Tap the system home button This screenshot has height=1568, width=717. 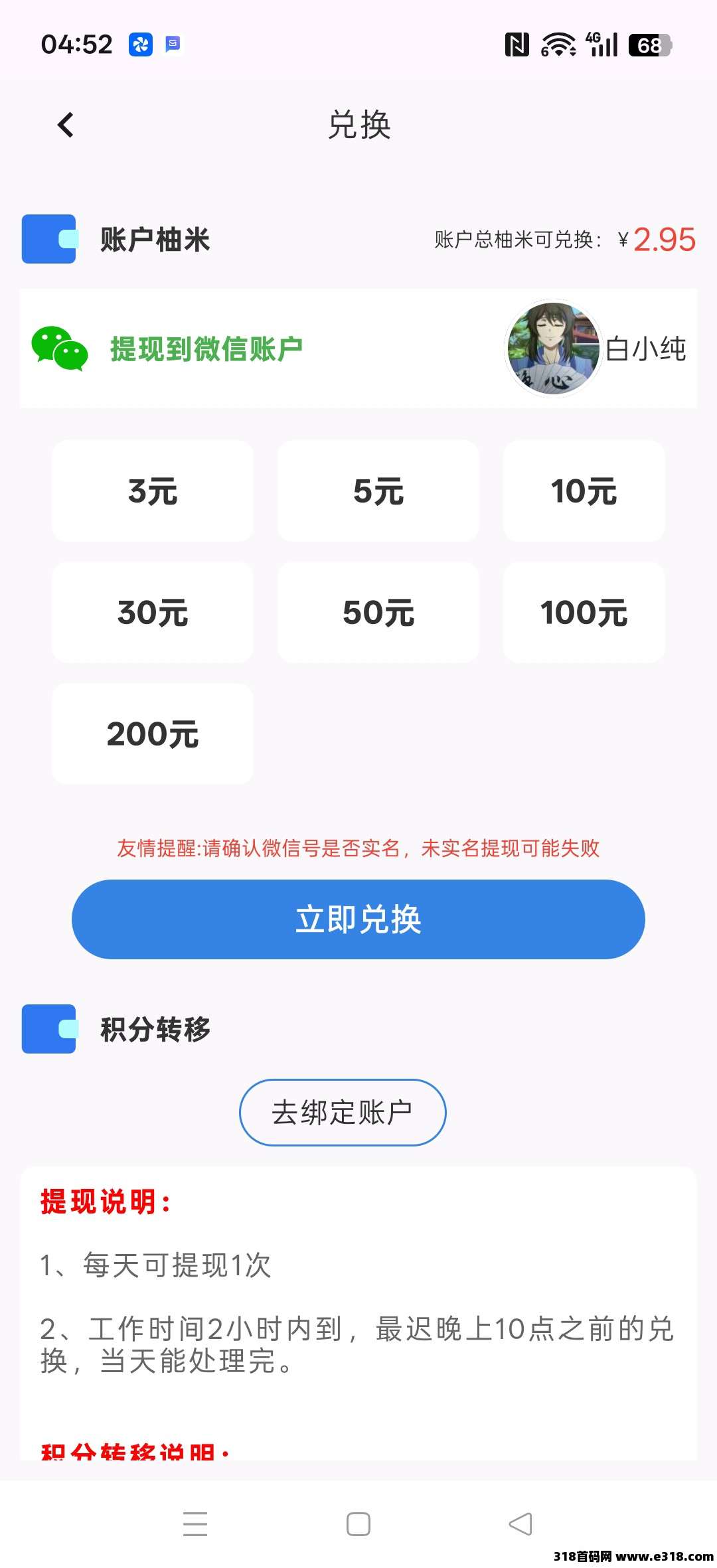point(358,1524)
